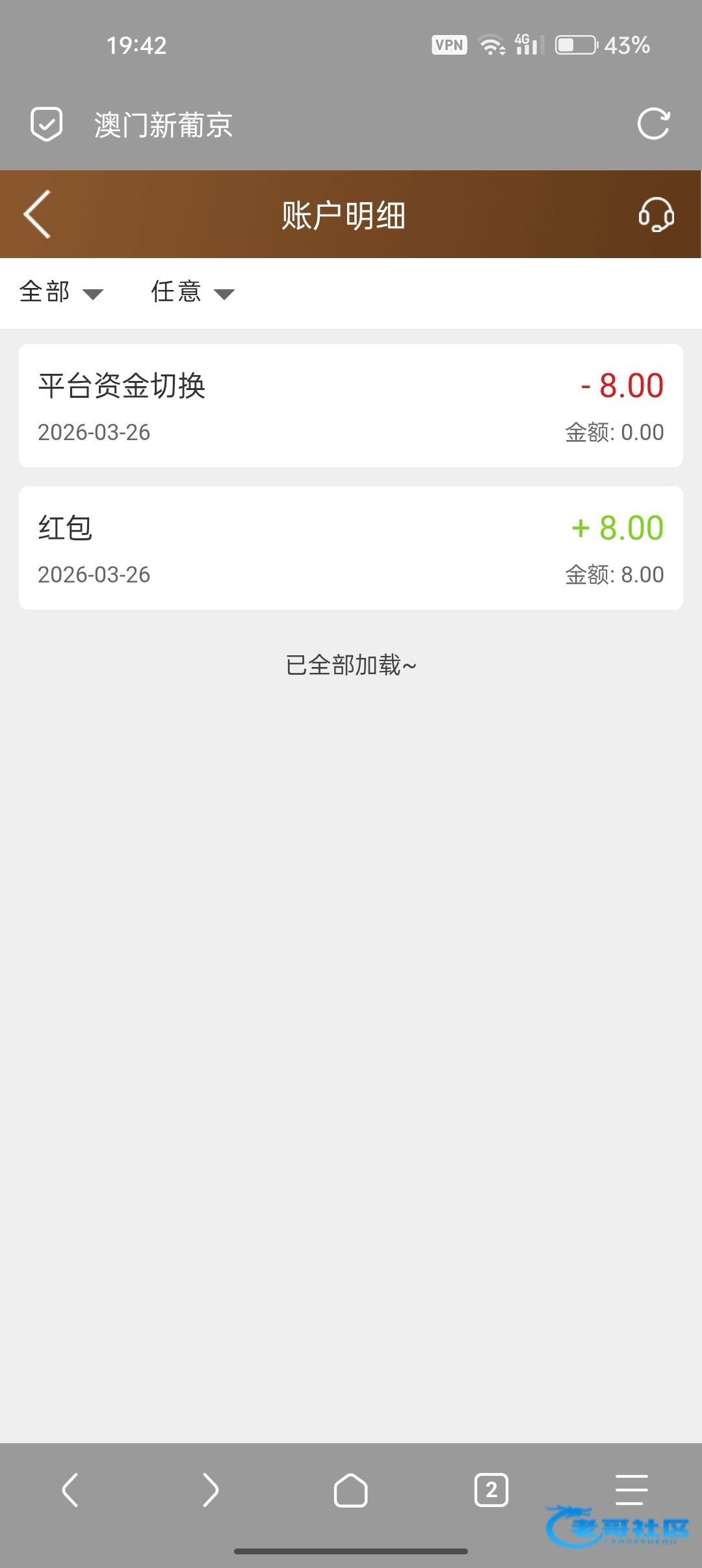The image size is (702, 1568).
Task: Open browser tabs switcher showing 2
Action: [491, 1489]
